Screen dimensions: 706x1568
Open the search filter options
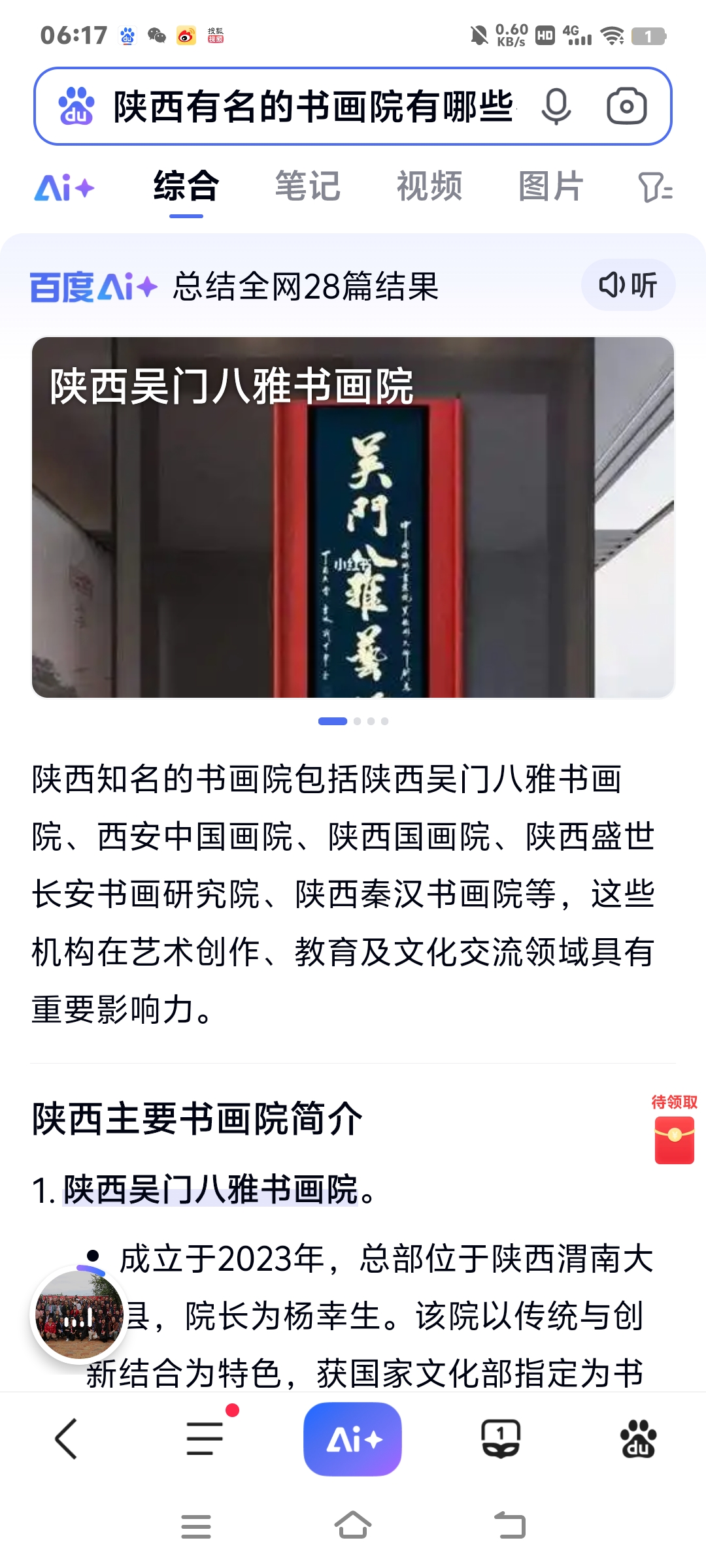[x=655, y=188]
